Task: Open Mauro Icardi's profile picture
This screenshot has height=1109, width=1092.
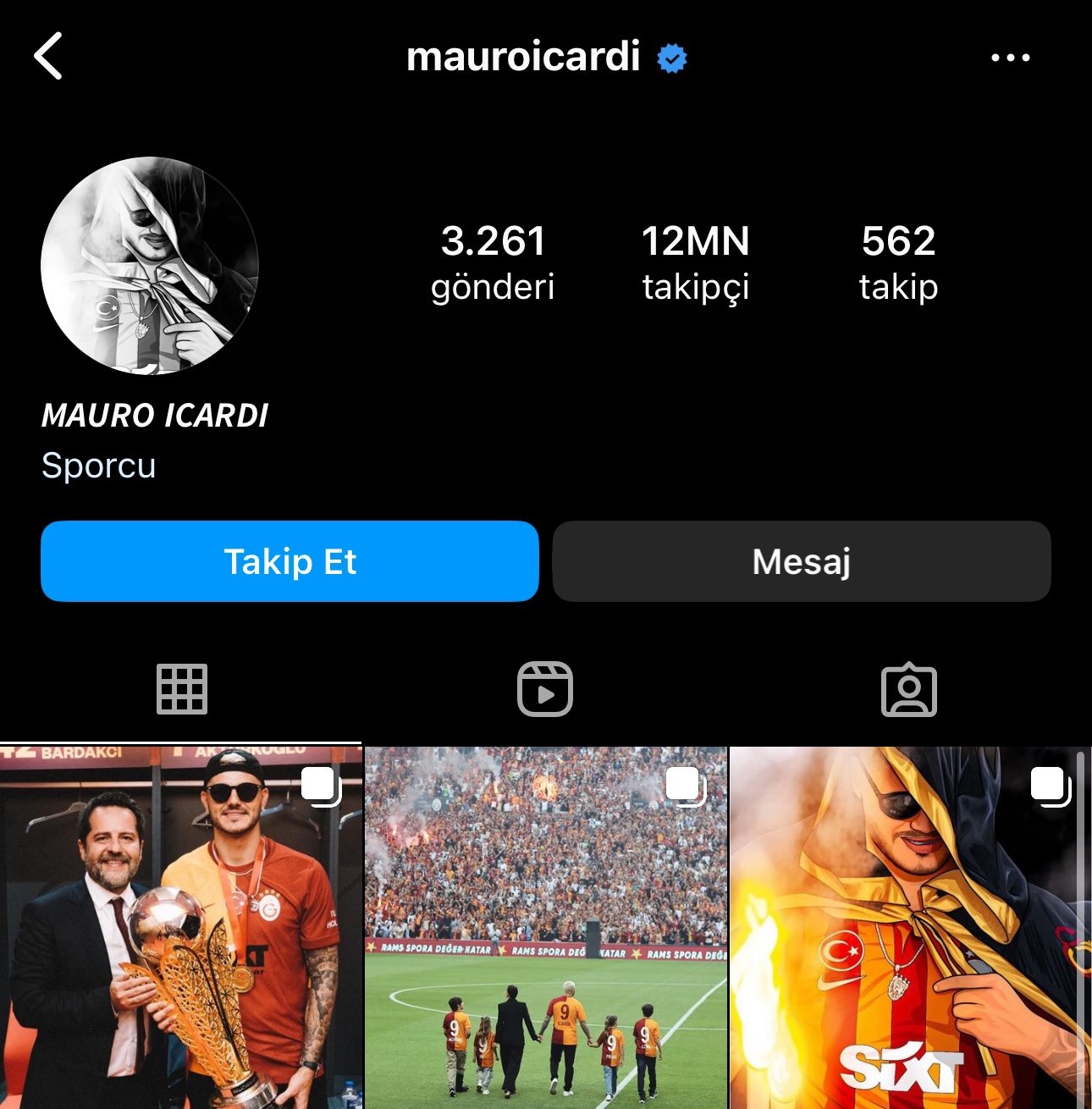Action: (x=150, y=266)
